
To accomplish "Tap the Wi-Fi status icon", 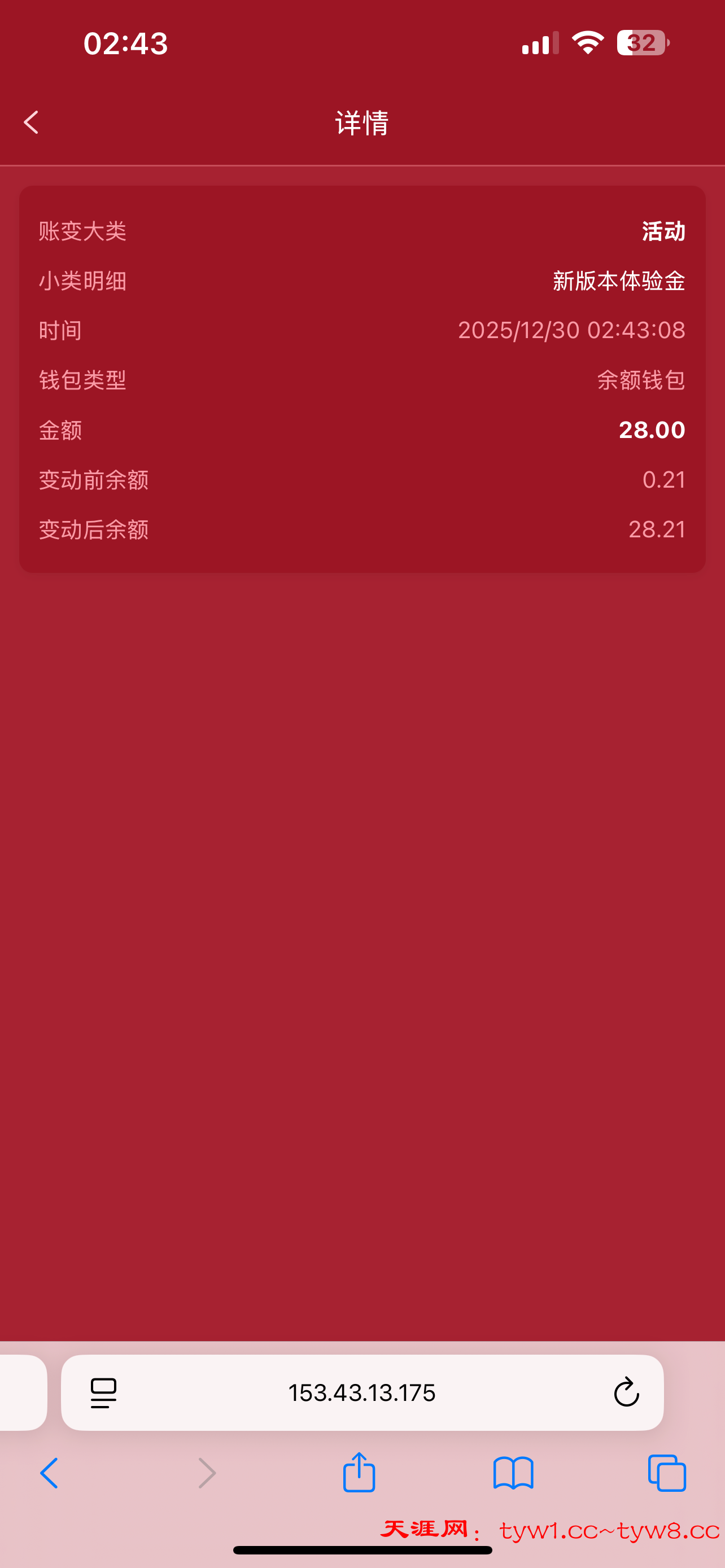I will click(x=586, y=41).
